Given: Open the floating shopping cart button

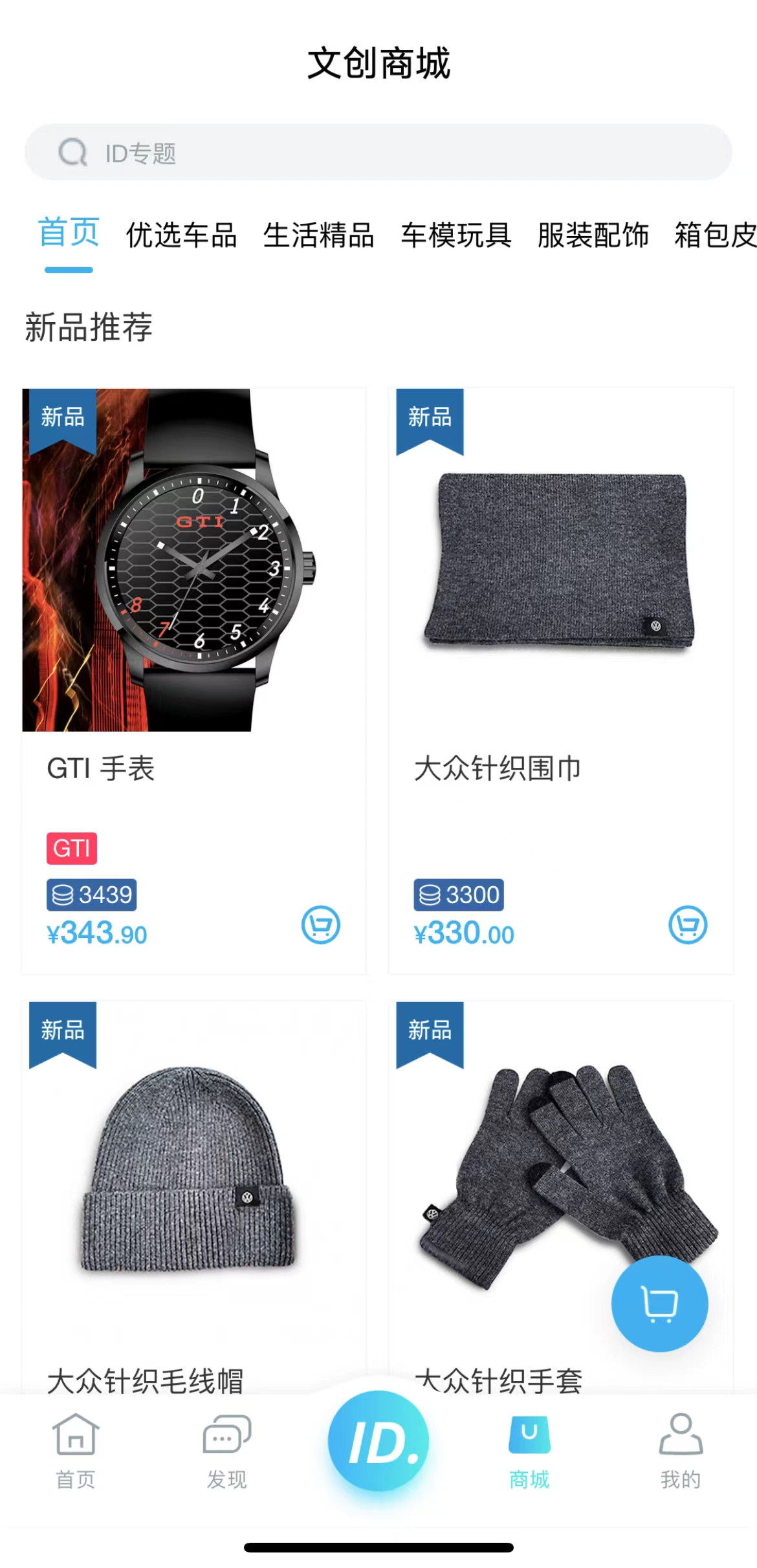Looking at the screenshot, I should tap(659, 1303).
